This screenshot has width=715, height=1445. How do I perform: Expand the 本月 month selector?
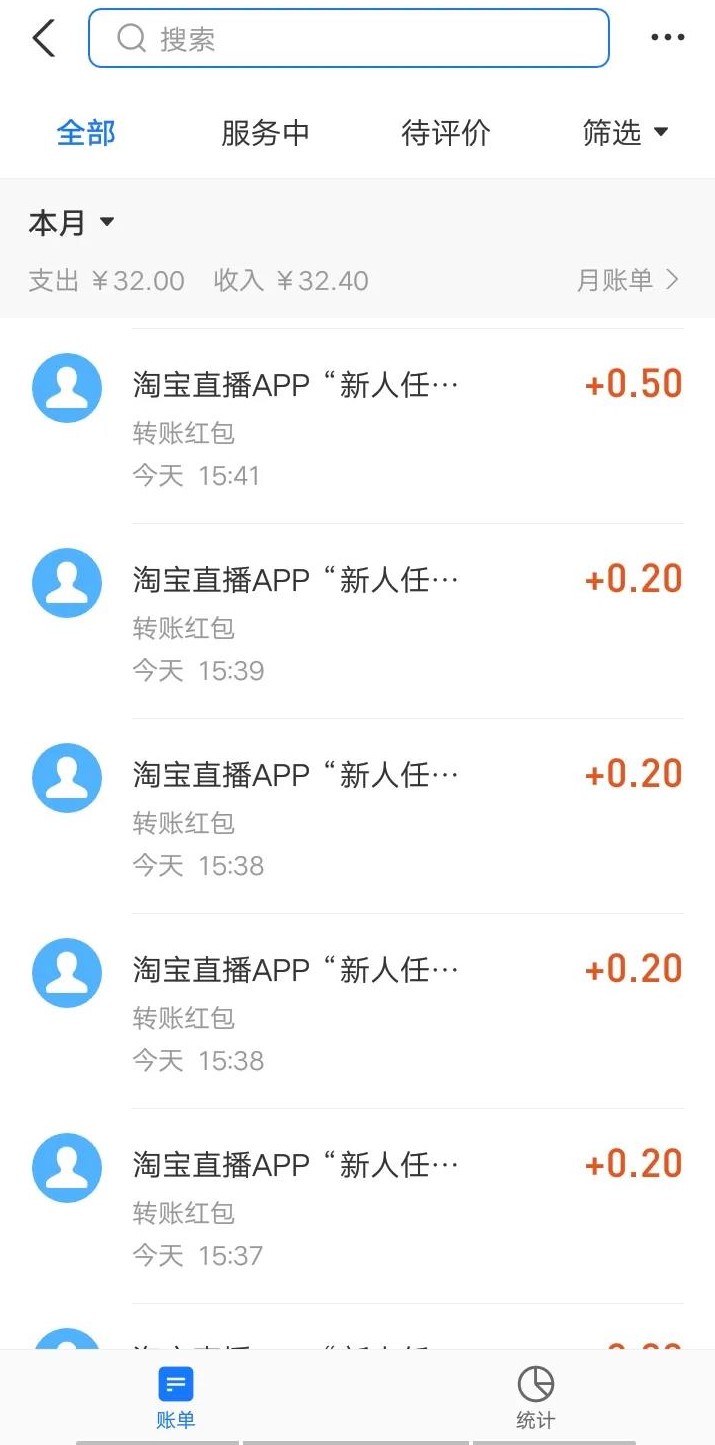point(71,223)
